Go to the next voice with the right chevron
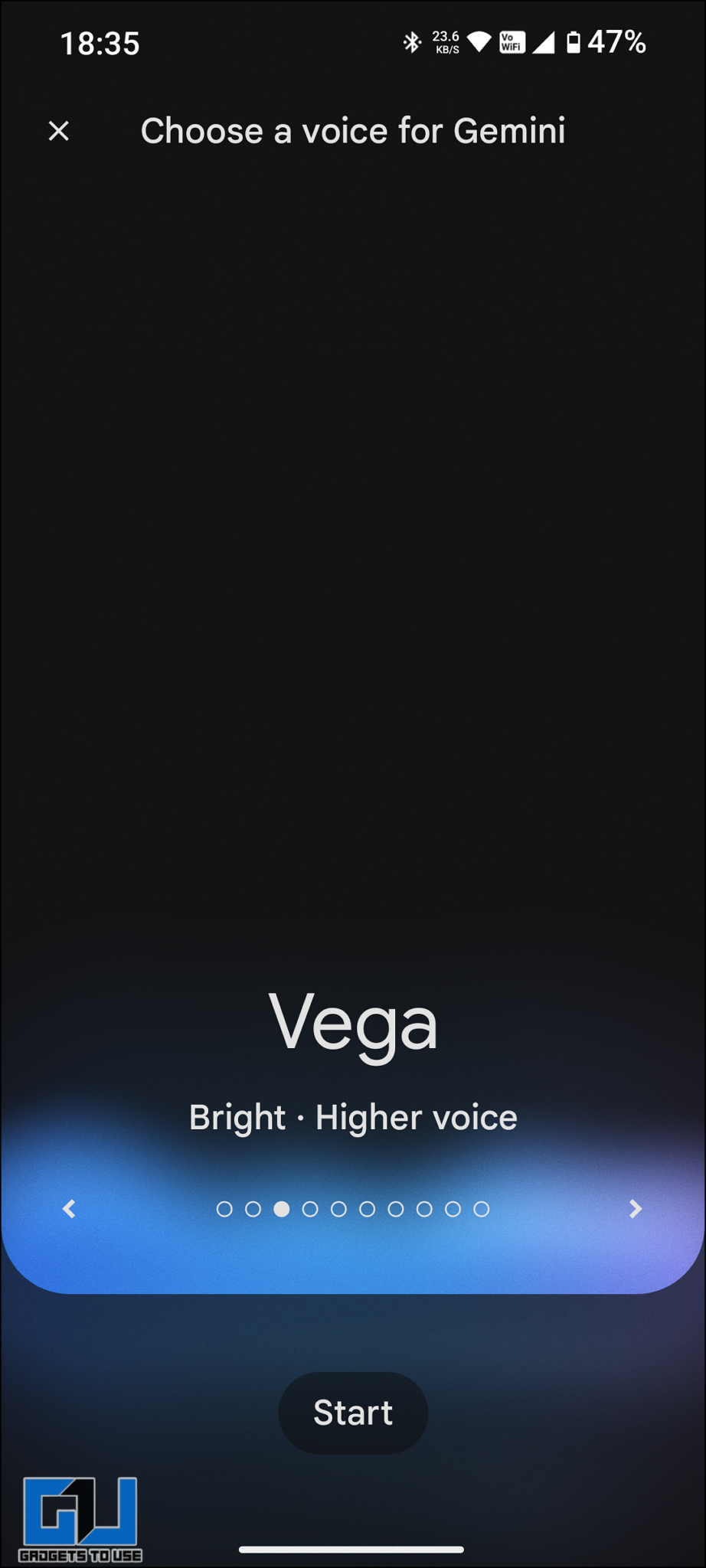Viewport: 706px width, 1568px height. pos(635,1209)
